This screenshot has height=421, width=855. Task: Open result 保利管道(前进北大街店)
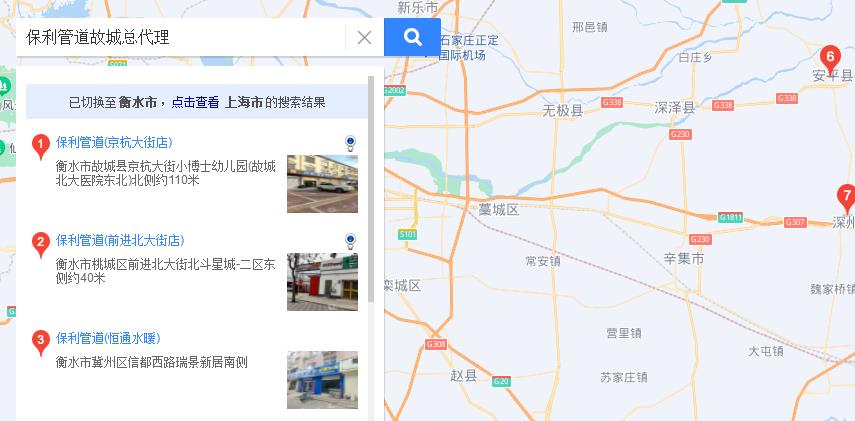pos(119,241)
